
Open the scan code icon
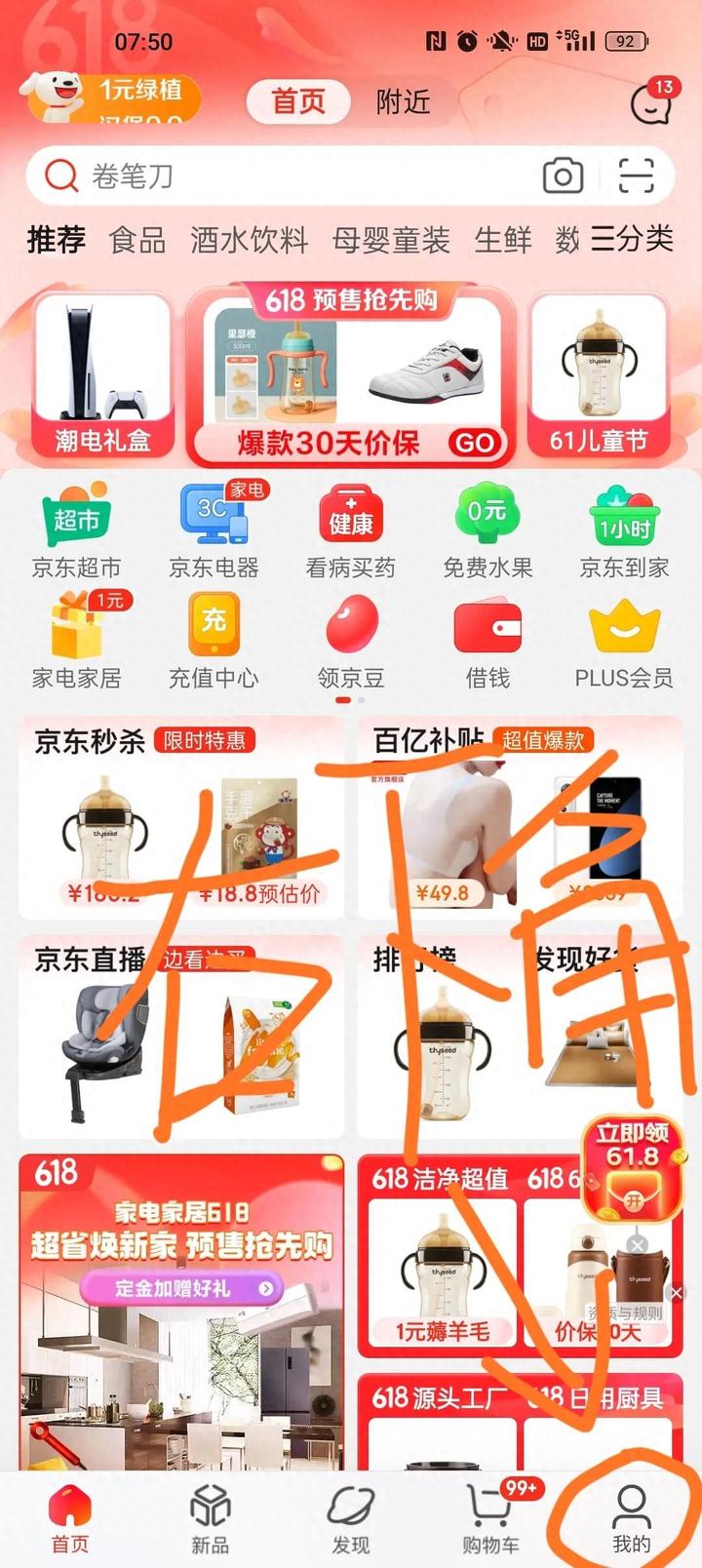(636, 176)
